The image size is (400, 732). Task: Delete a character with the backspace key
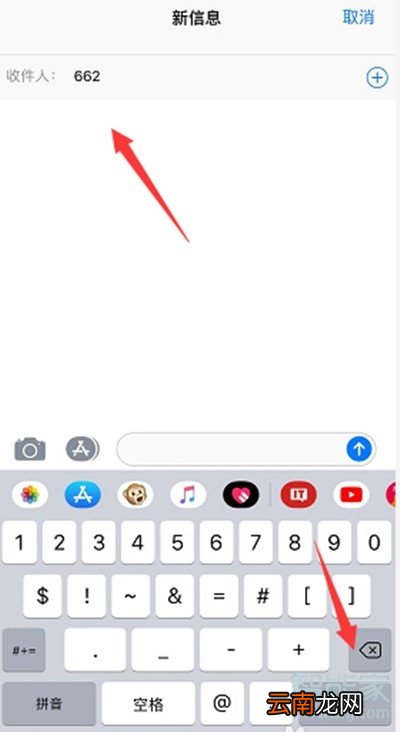pos(370,650)
